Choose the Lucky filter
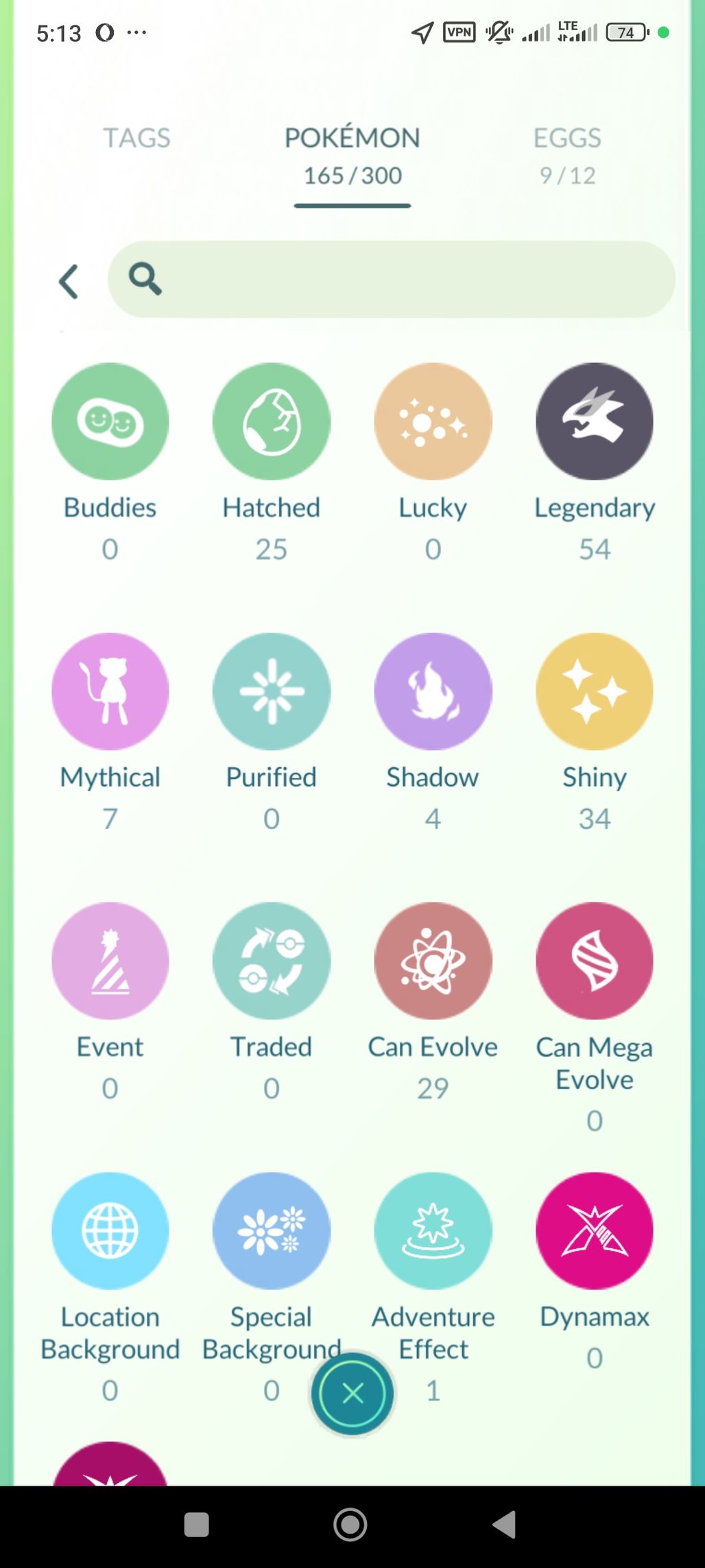 tap(433, 421)
